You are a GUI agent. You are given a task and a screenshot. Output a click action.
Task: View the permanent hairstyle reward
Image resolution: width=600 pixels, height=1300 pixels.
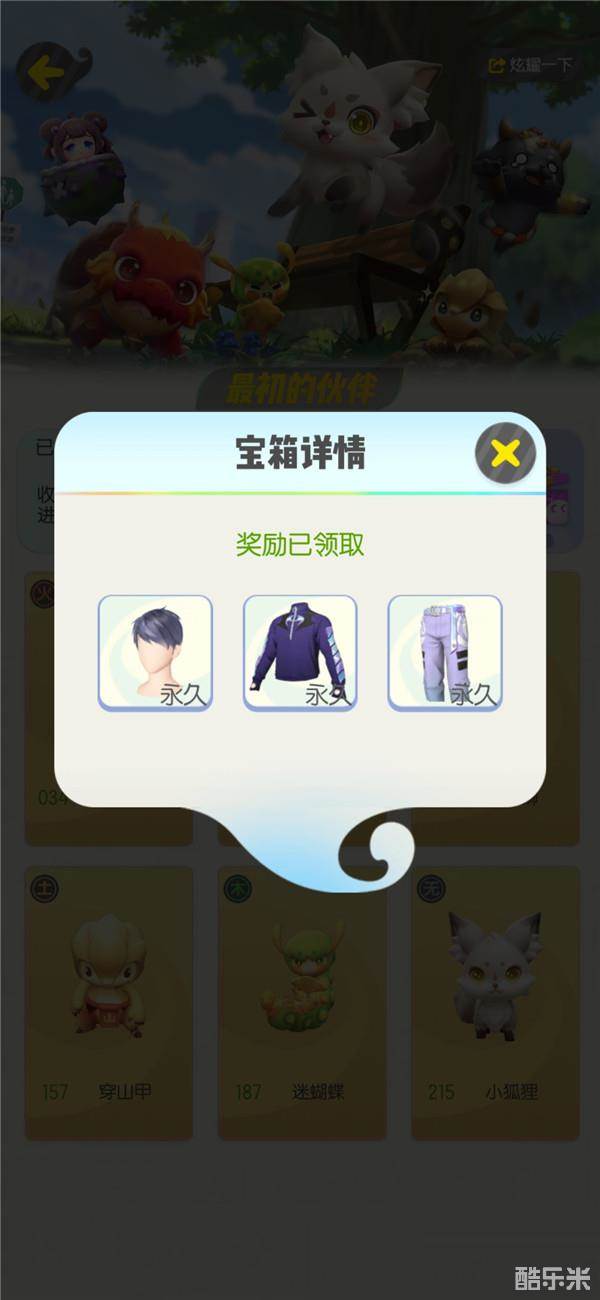tap(155, 653)
